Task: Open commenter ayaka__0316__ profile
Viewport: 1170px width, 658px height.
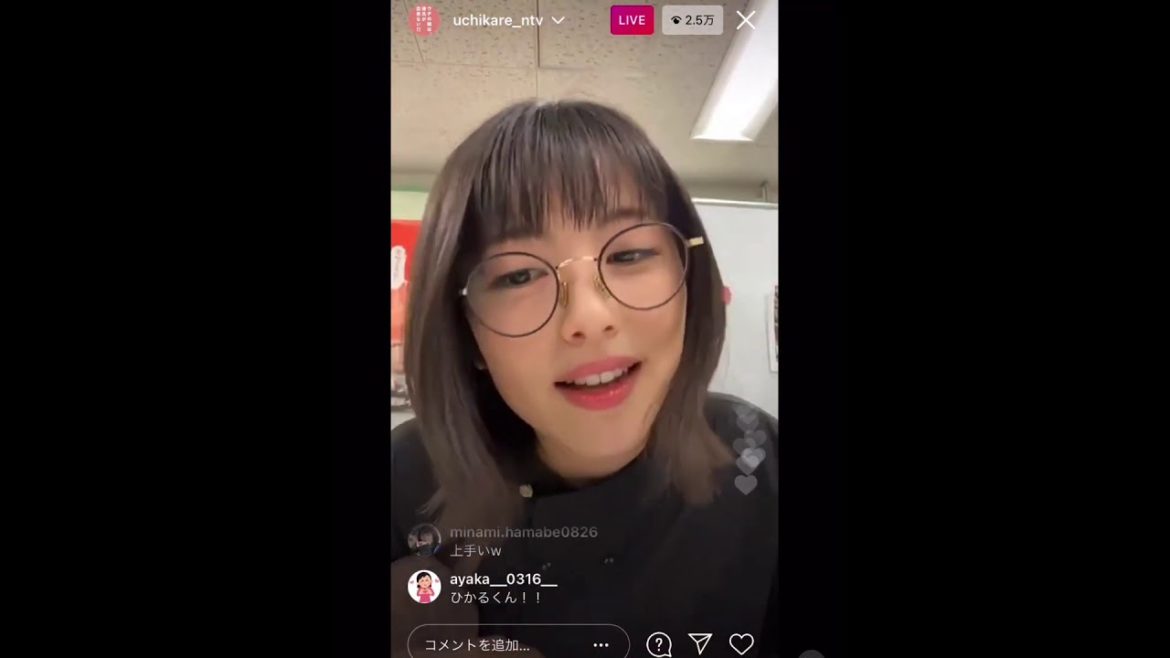Action: coord(424,586)
